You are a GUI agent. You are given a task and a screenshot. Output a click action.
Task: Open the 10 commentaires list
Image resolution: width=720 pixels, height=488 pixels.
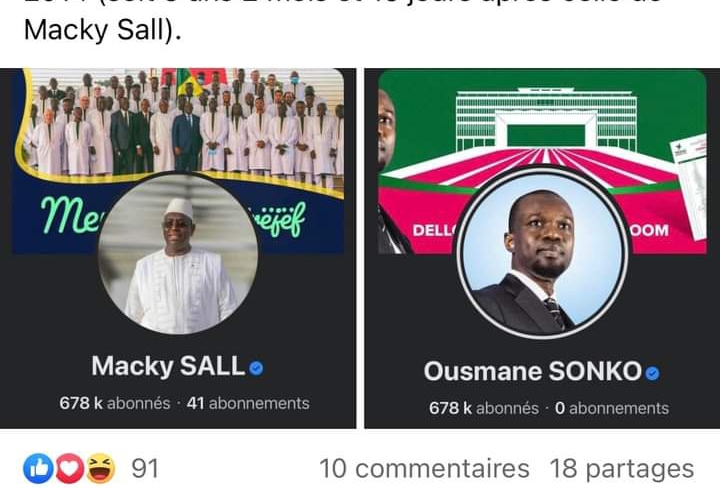pyautogui.click(x=424, y=468)
